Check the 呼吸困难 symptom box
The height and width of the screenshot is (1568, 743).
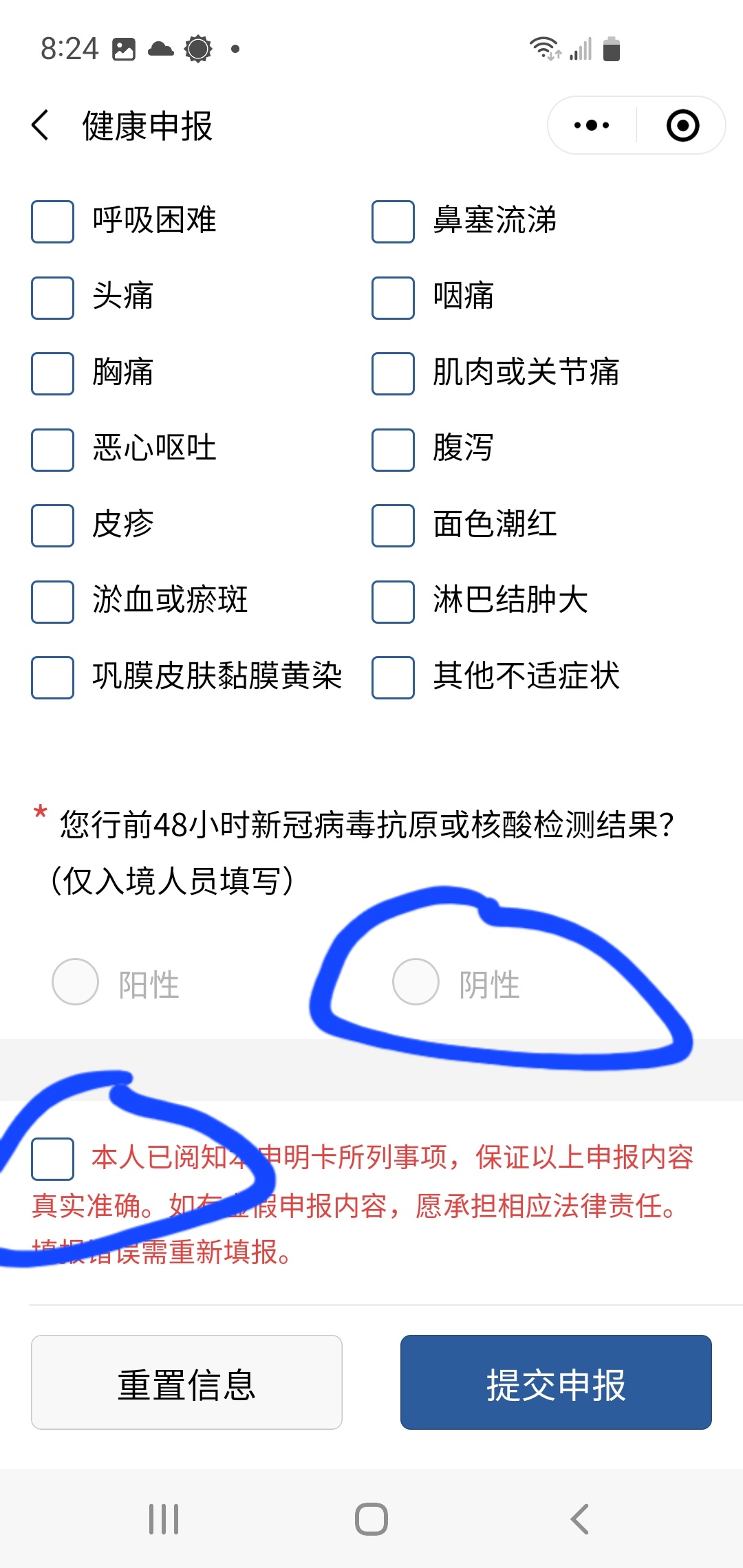tap(52, 221)
